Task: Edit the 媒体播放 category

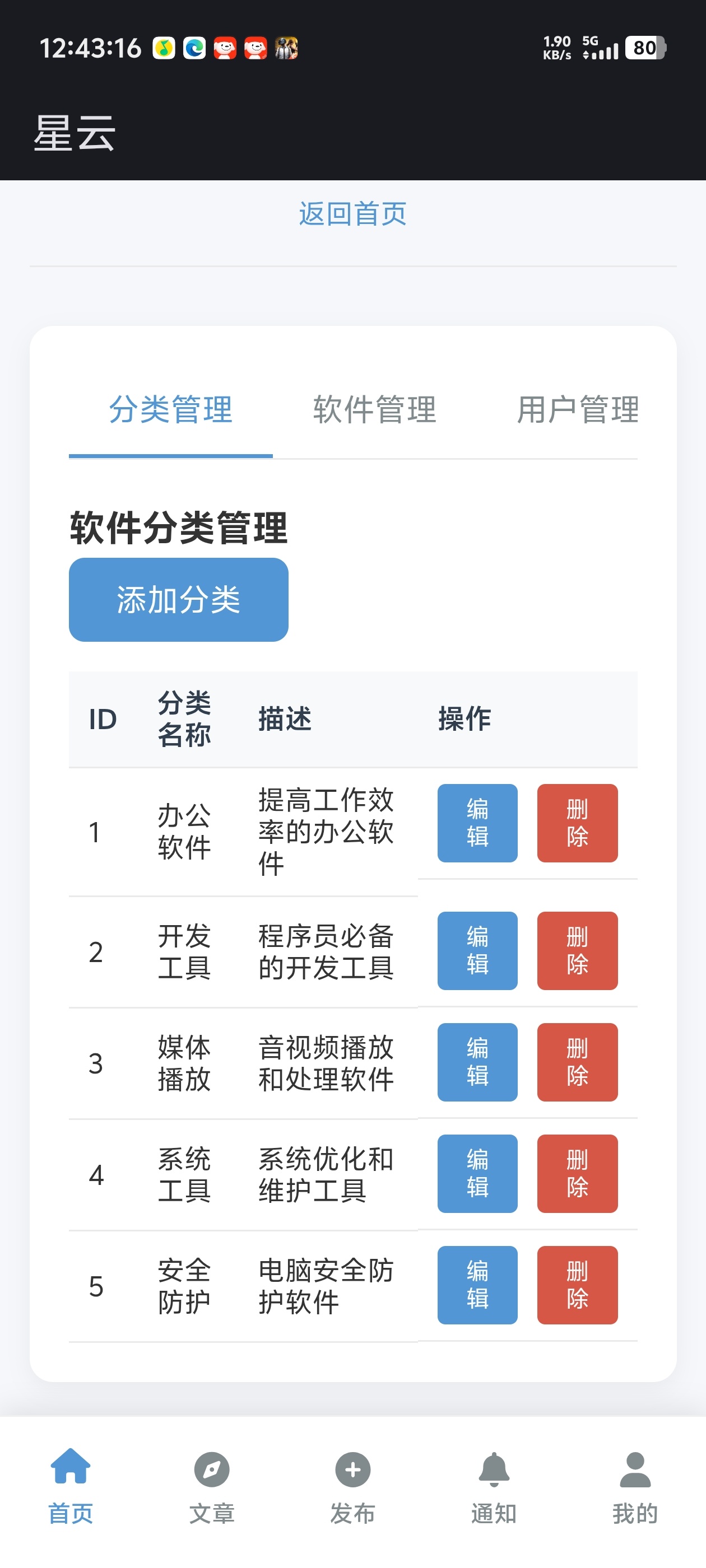Action: (x=477, y=1063)
